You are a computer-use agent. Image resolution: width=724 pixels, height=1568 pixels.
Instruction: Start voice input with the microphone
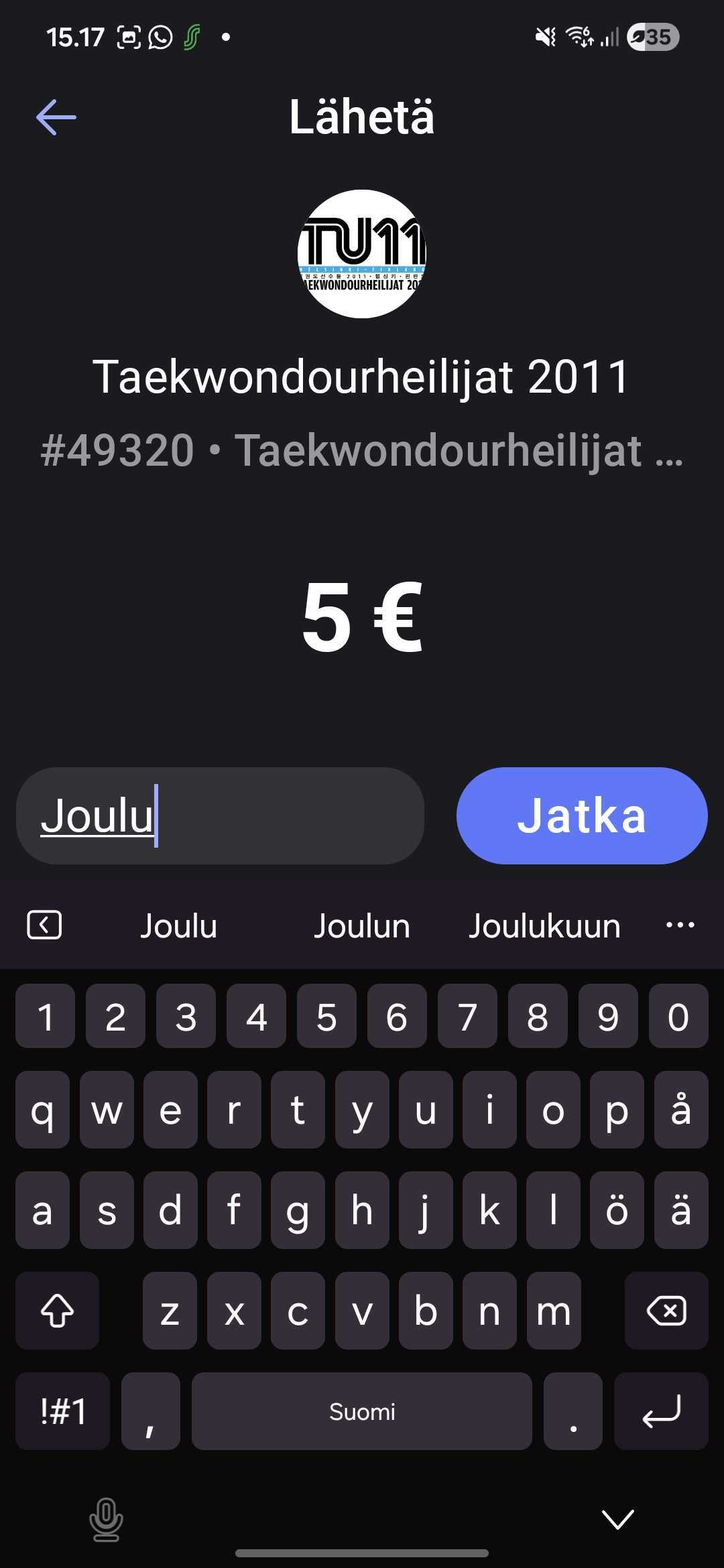coord(106,1519)
